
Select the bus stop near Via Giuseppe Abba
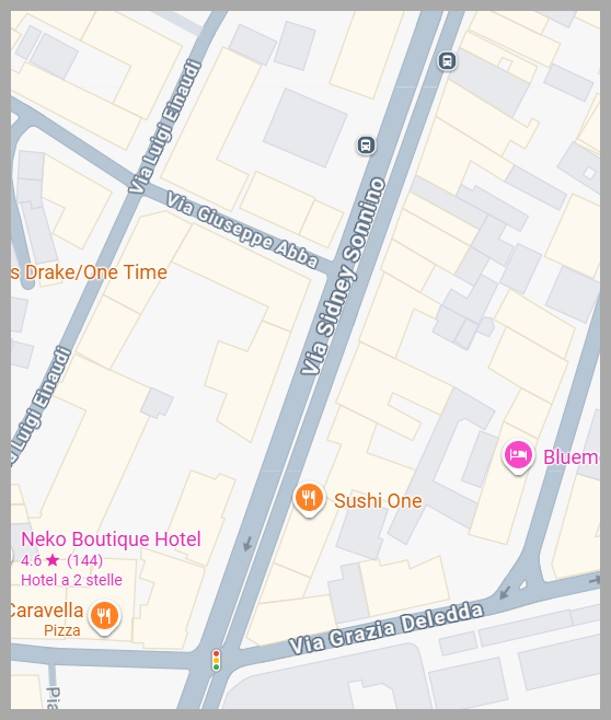coord(367,146)
